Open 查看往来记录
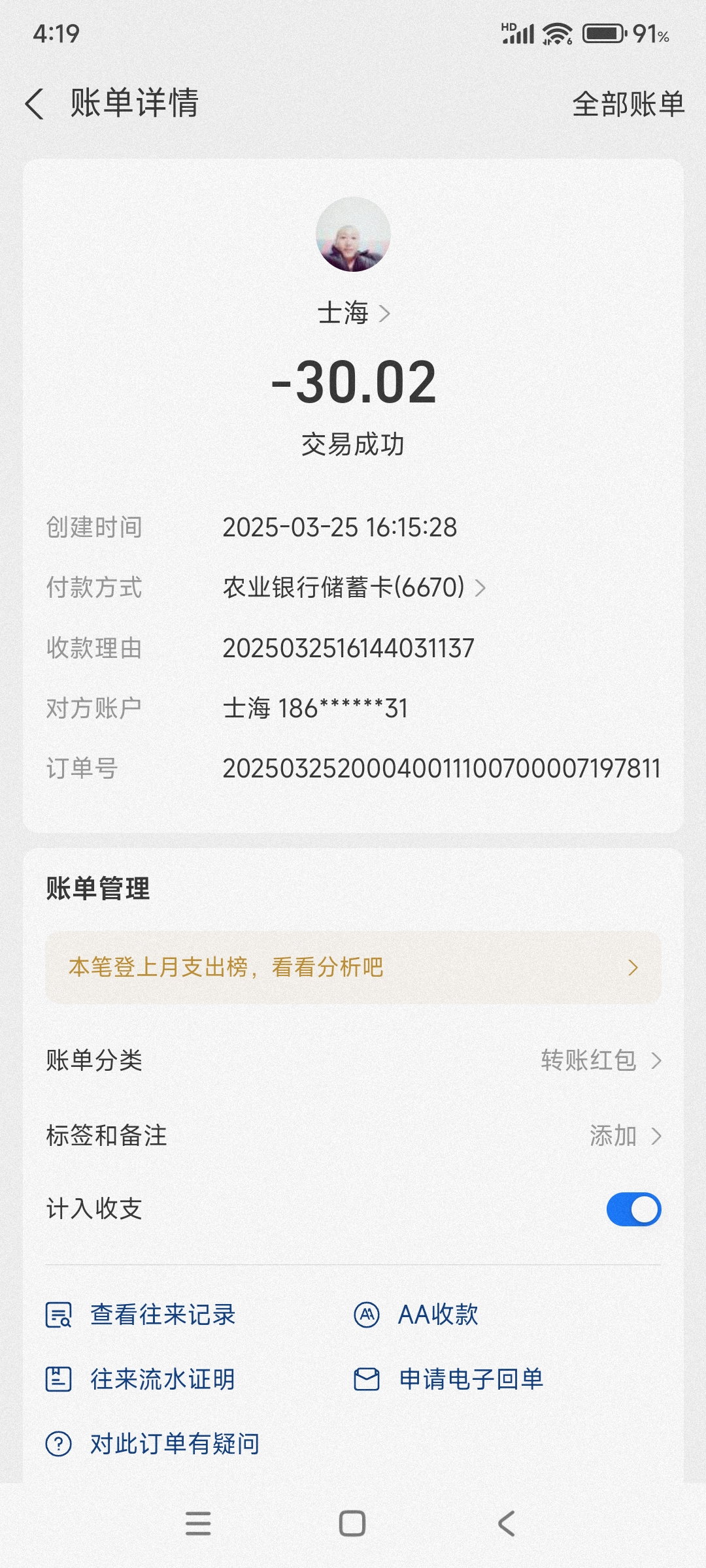The height and width of the screenshot is (1568, 706). (x=162, y=1315)
